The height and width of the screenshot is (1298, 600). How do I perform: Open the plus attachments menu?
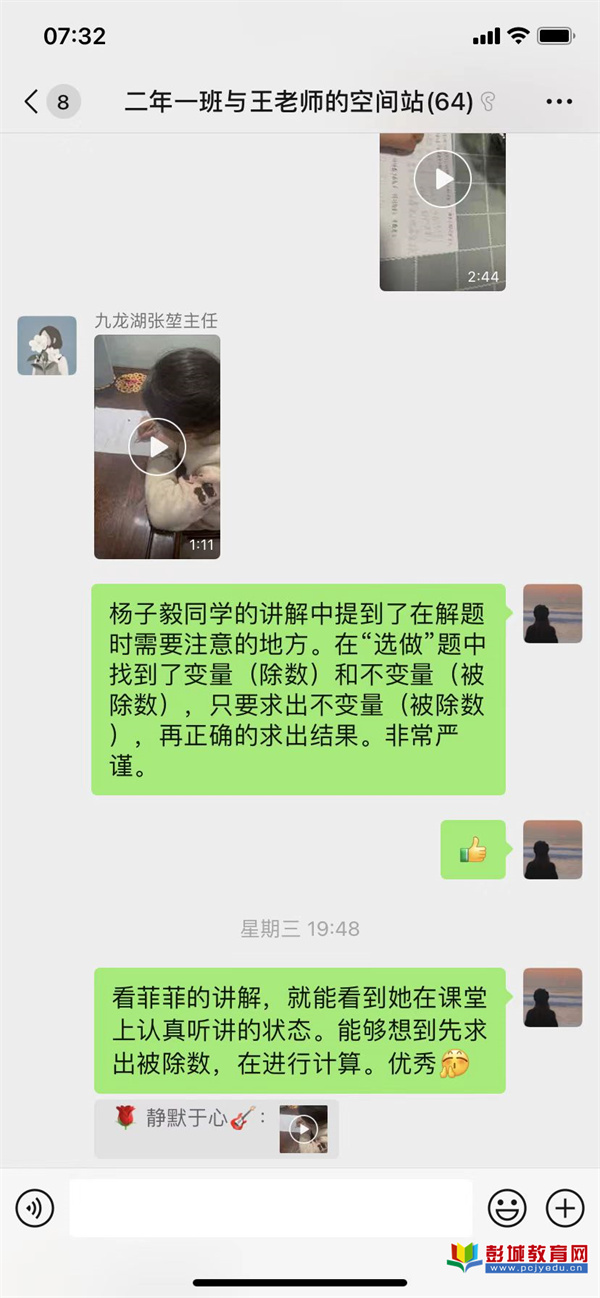tap(565, 1208)
